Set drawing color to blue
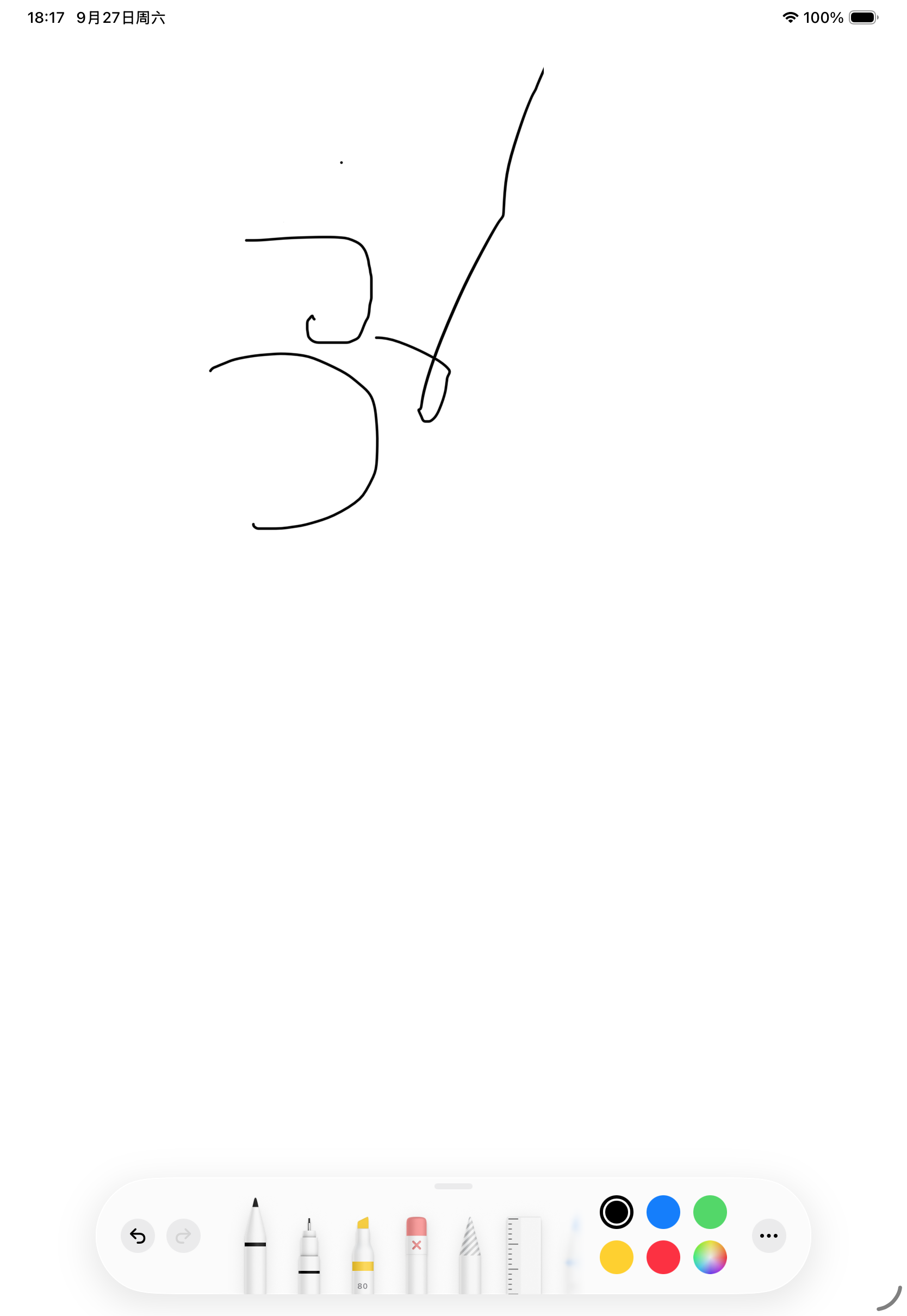The image size is (907, 1316). pos(663,1212)
